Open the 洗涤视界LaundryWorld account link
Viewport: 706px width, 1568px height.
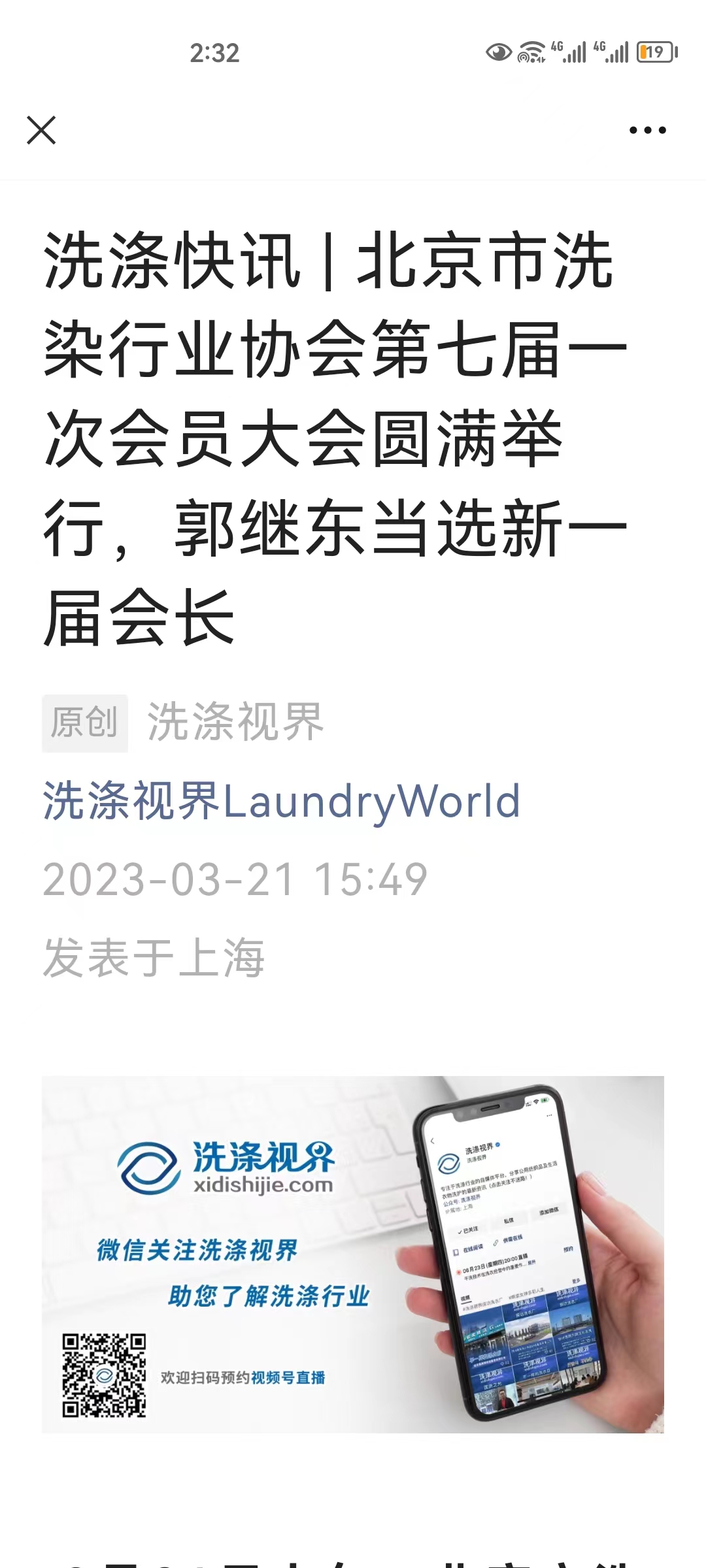(x=281, y=801)
